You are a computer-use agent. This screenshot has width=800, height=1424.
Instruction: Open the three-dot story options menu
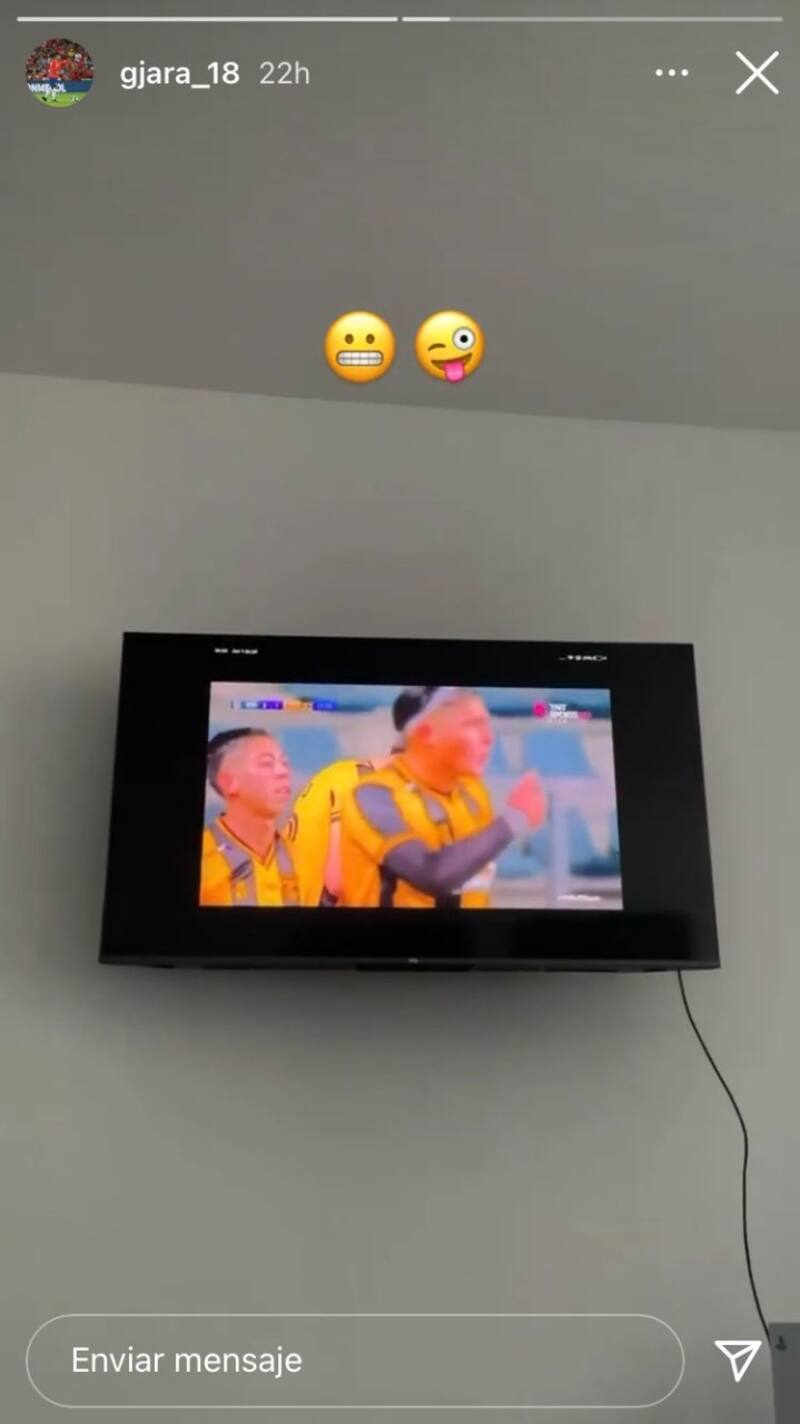(x=672, y=73)
